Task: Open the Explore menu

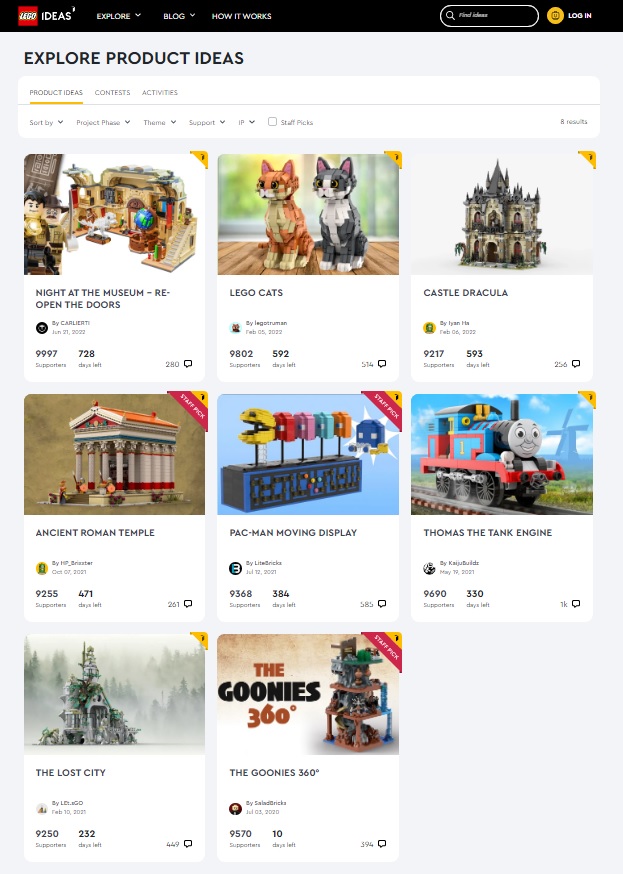Action: pos(118,16)
